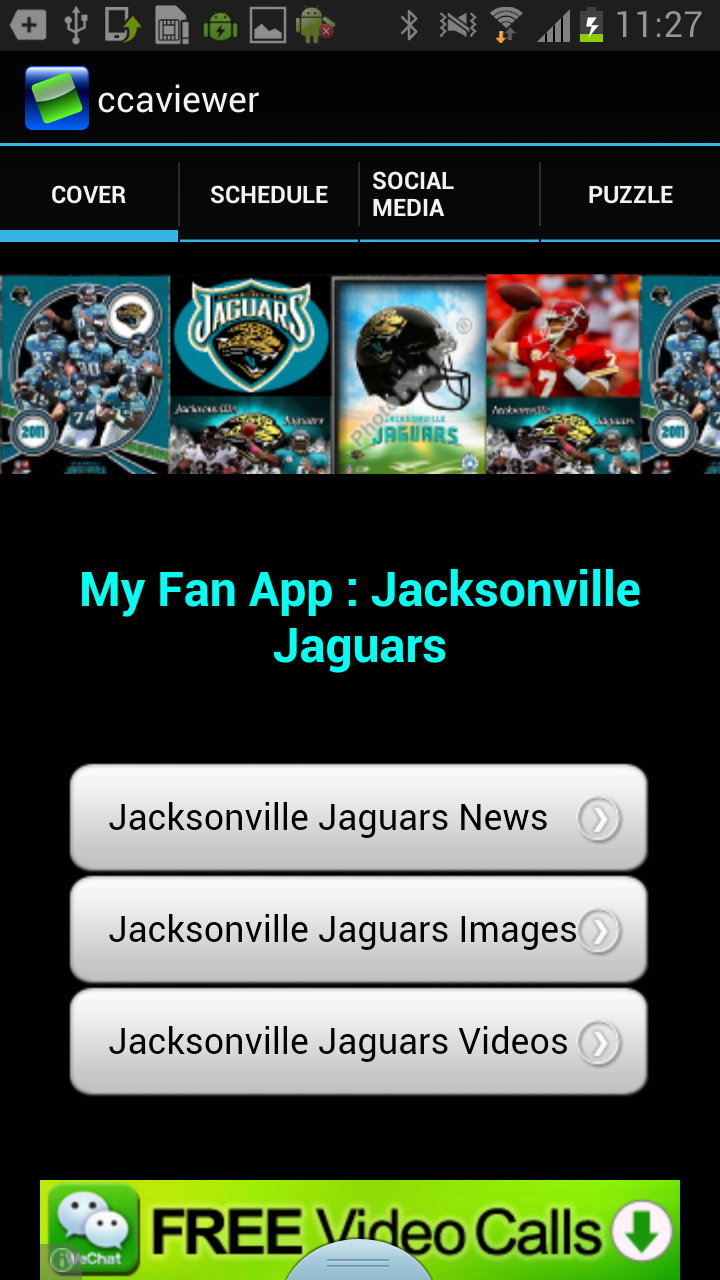720x1280 pixels.
Task: Open the ccaviewer app icon
Action: coord(57,97)
